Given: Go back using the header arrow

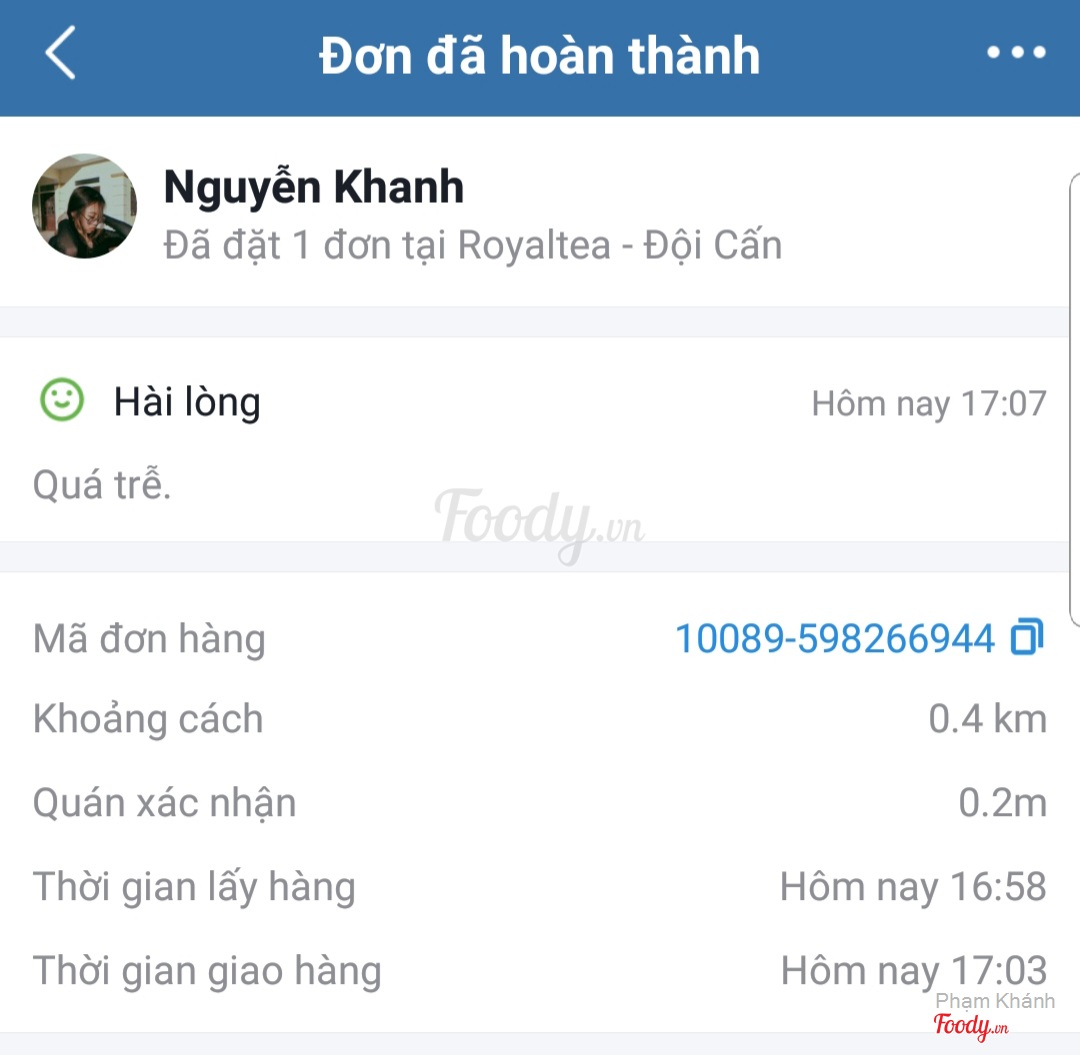Looking at the screenshot, I should click(x=61, y=54).
